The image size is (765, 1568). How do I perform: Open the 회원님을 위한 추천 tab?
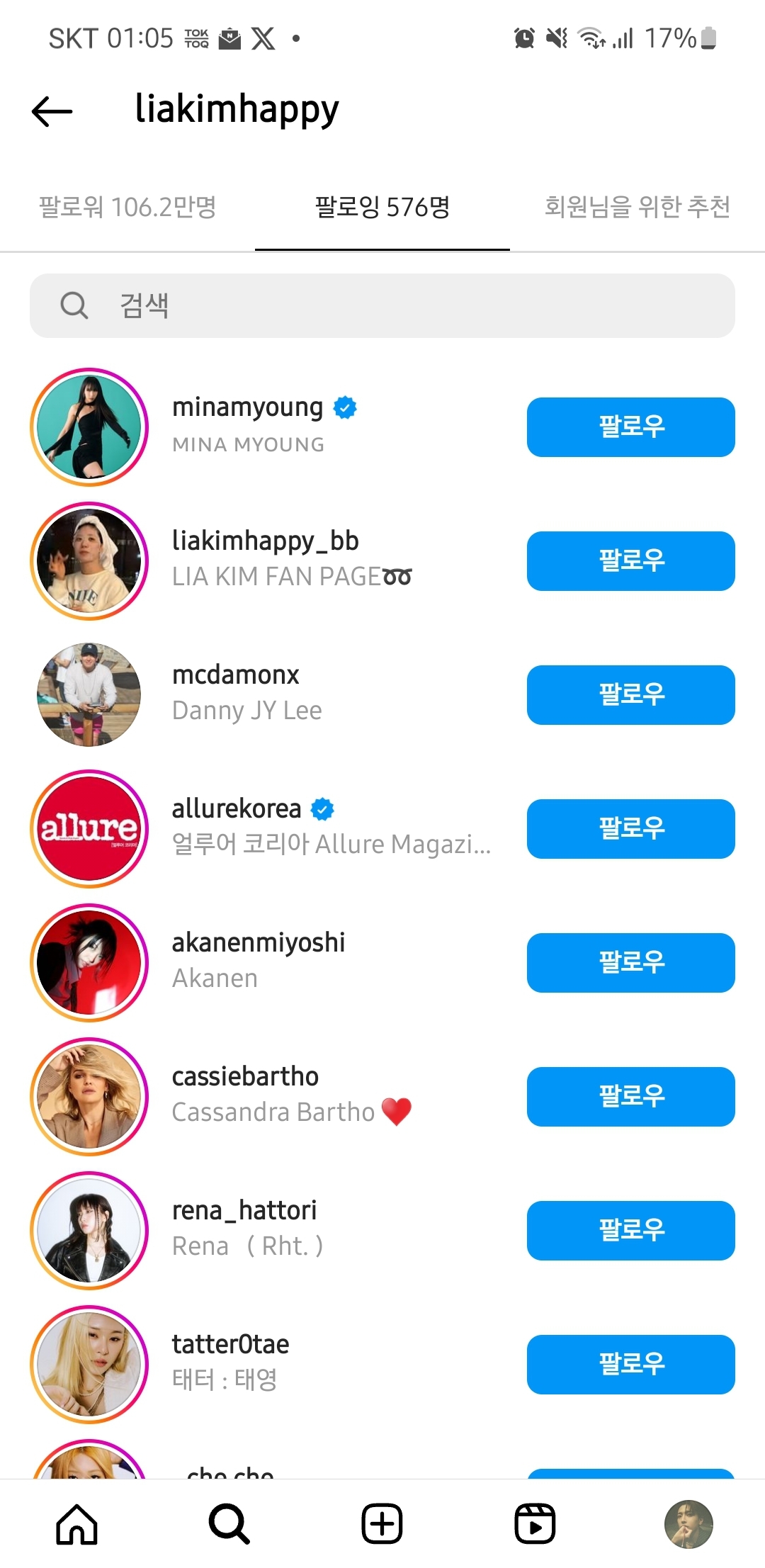click(637, 207)
